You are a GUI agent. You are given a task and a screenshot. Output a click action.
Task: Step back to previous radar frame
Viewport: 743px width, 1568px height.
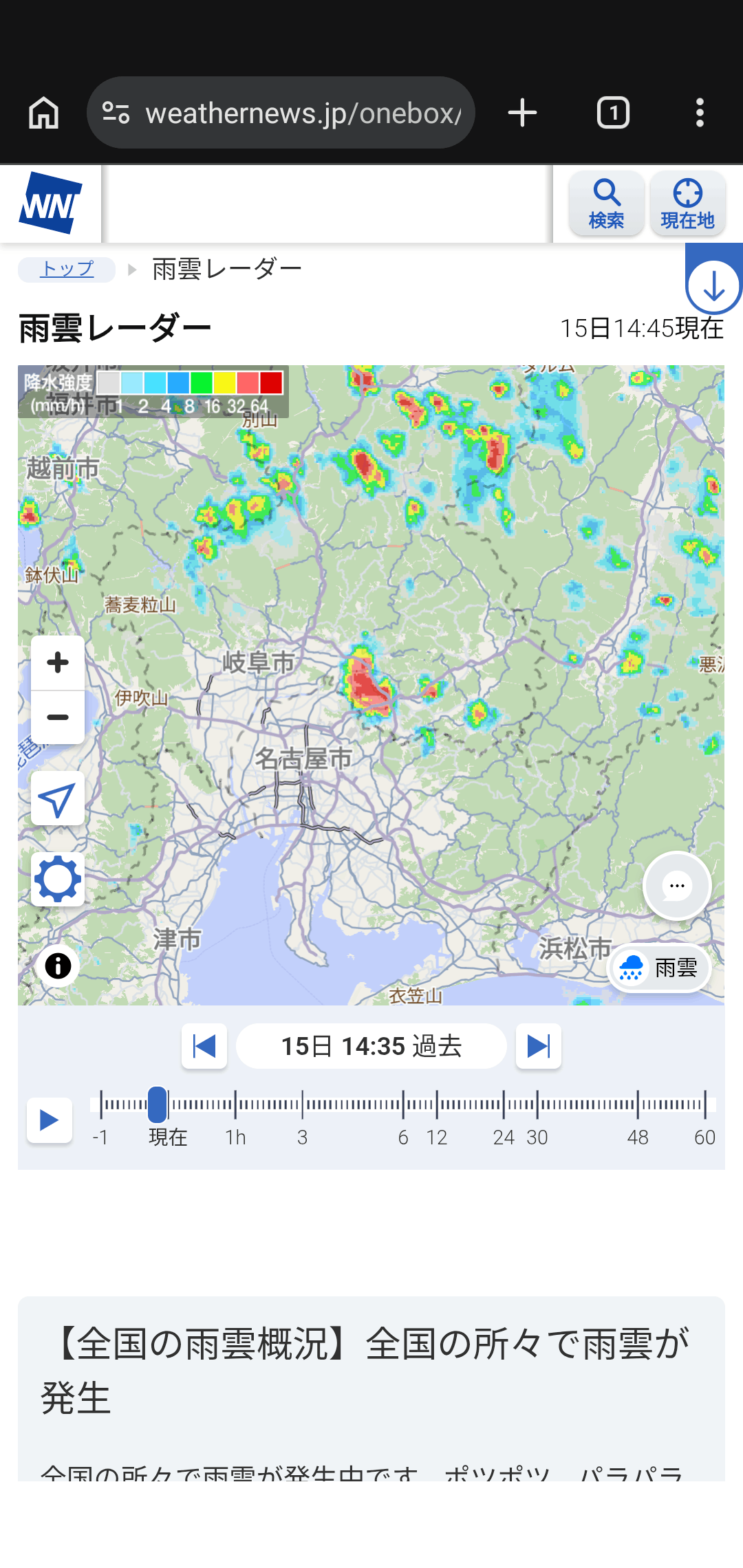204,1046
